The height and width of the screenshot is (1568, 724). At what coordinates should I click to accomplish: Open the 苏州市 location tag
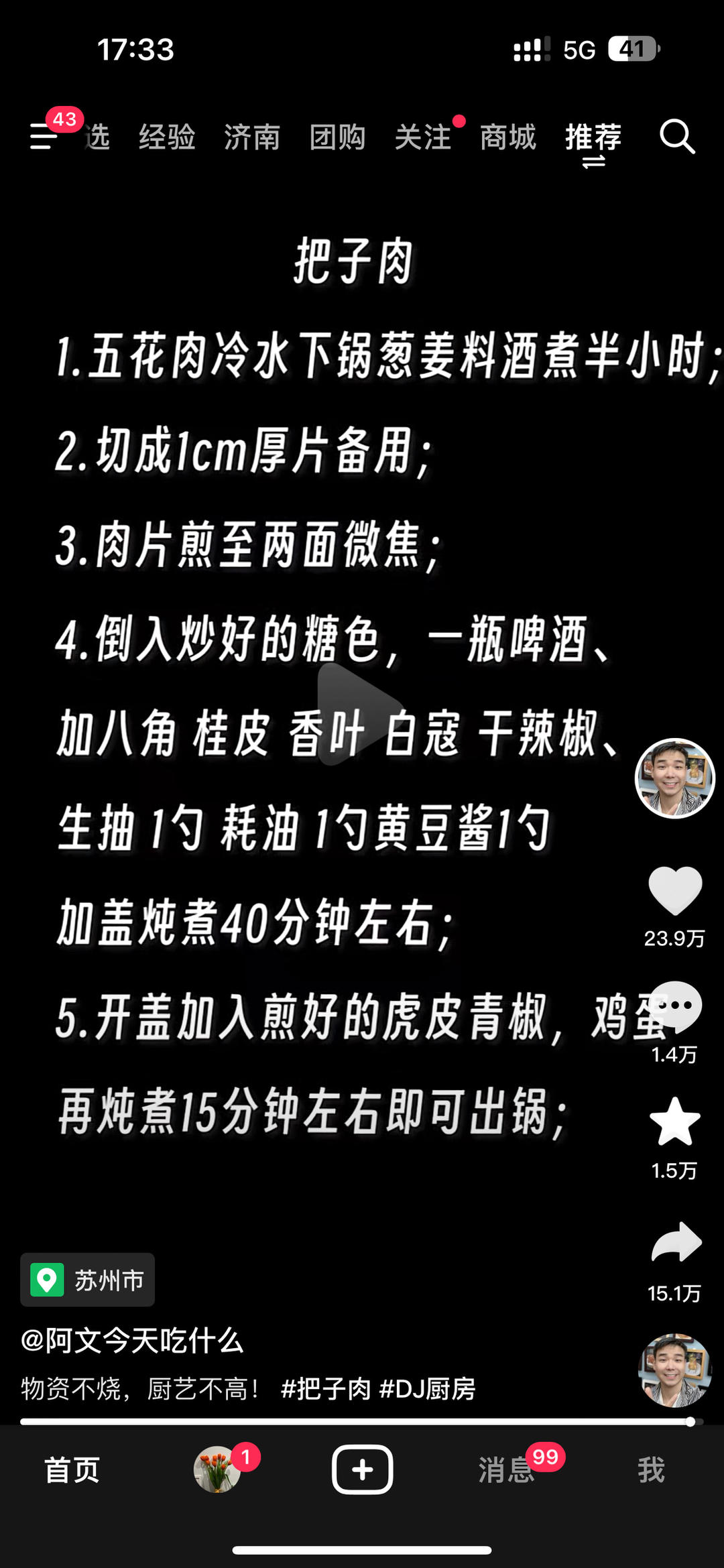pos(88,1280)
